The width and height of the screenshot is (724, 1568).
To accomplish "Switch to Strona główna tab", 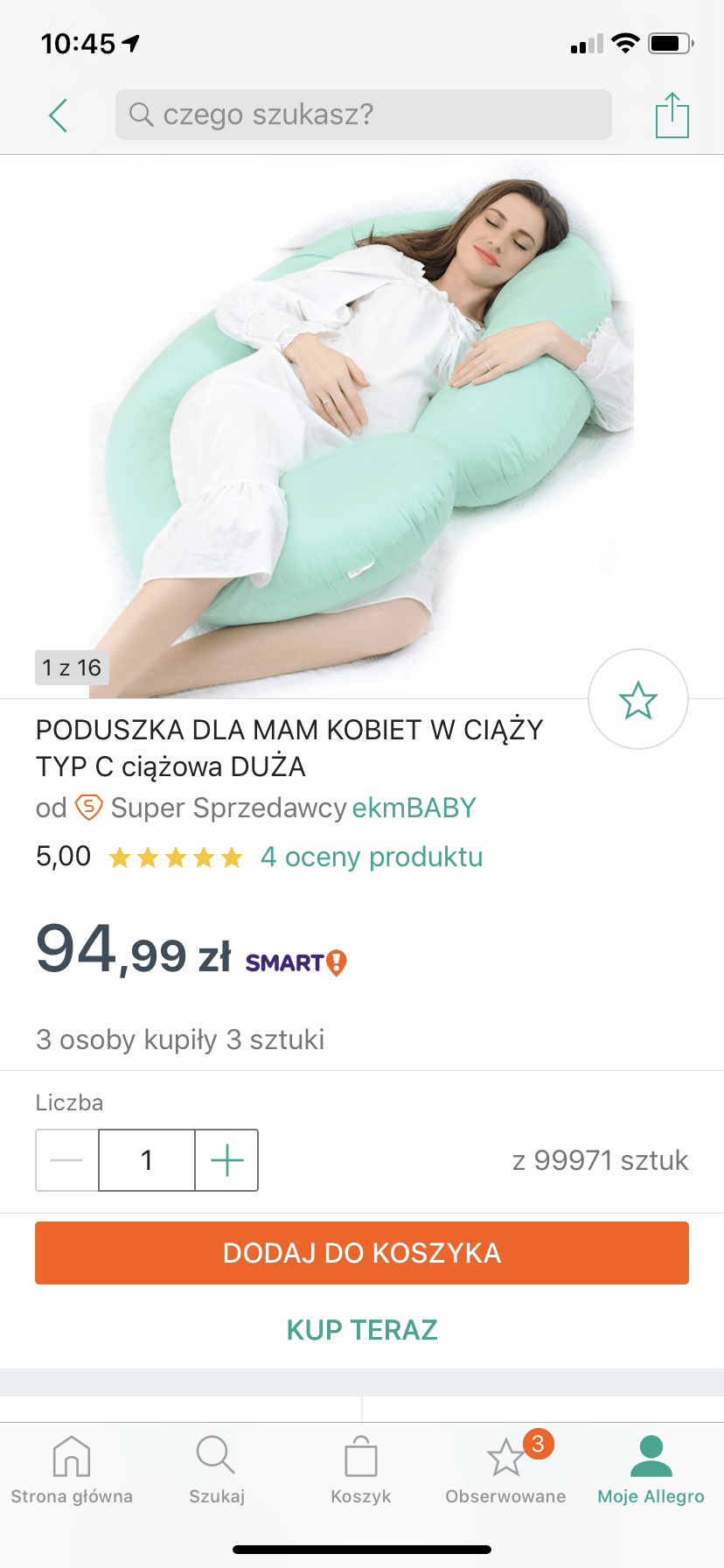I will [72, 1470].
